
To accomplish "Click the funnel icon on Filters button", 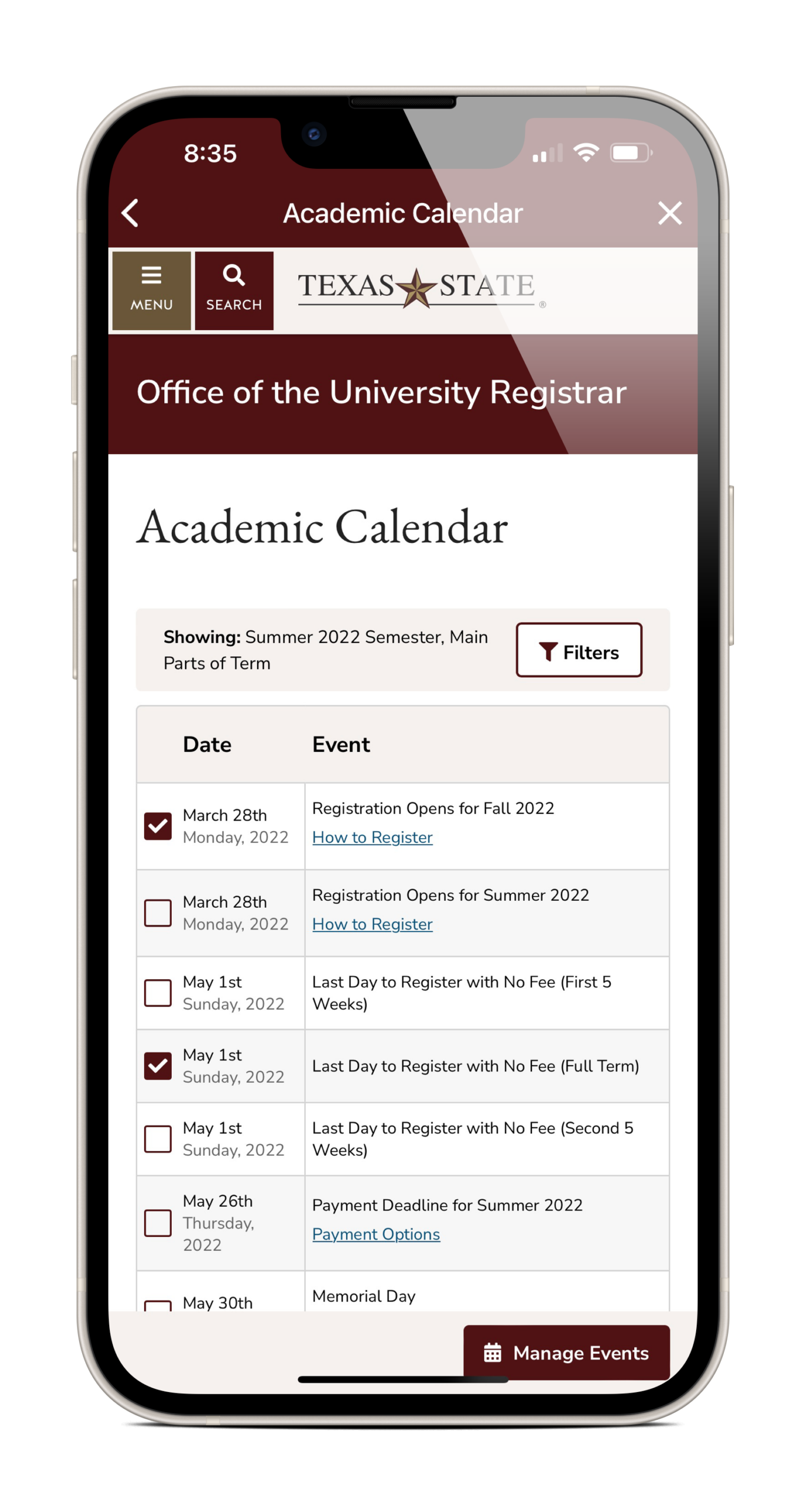I will pos(547,651).
